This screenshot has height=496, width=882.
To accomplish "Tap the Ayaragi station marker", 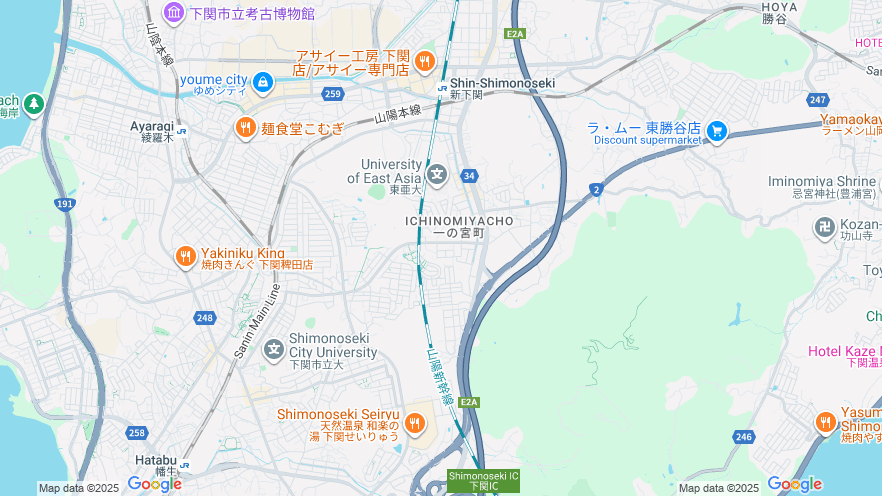I will (x=181, y=130).
